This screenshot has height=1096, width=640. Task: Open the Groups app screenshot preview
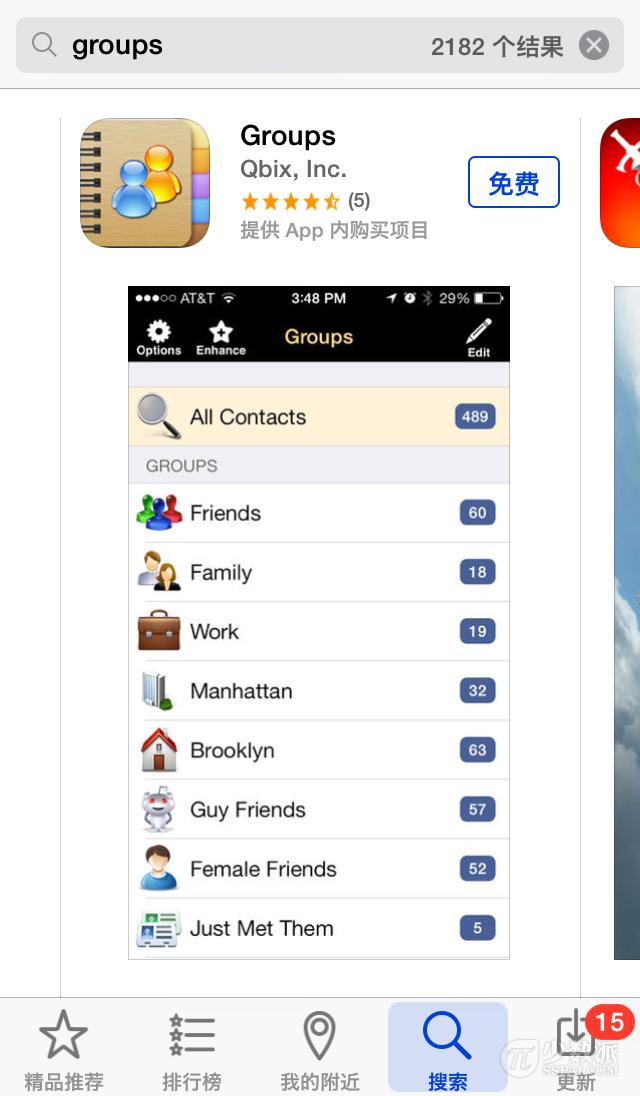(x=318, y=622)
